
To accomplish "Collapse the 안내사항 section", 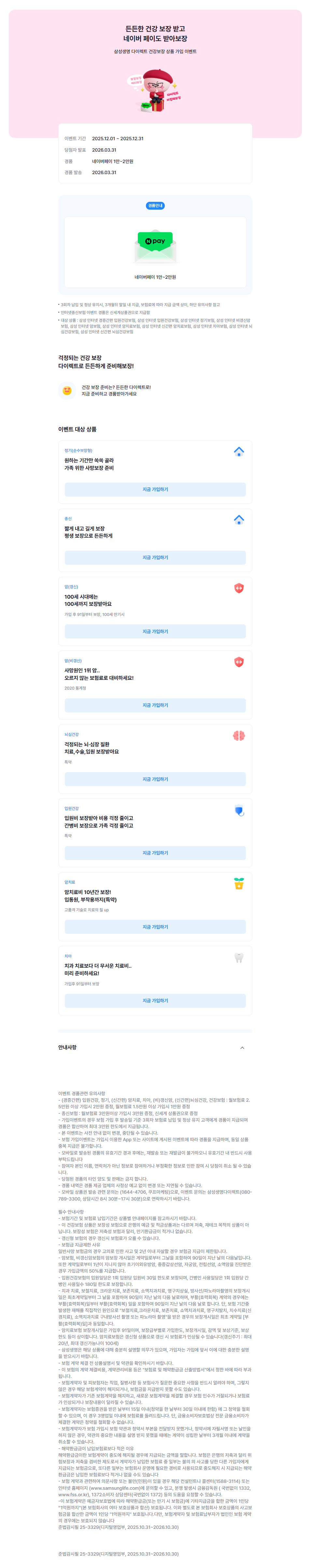I will coord(242,1048).
